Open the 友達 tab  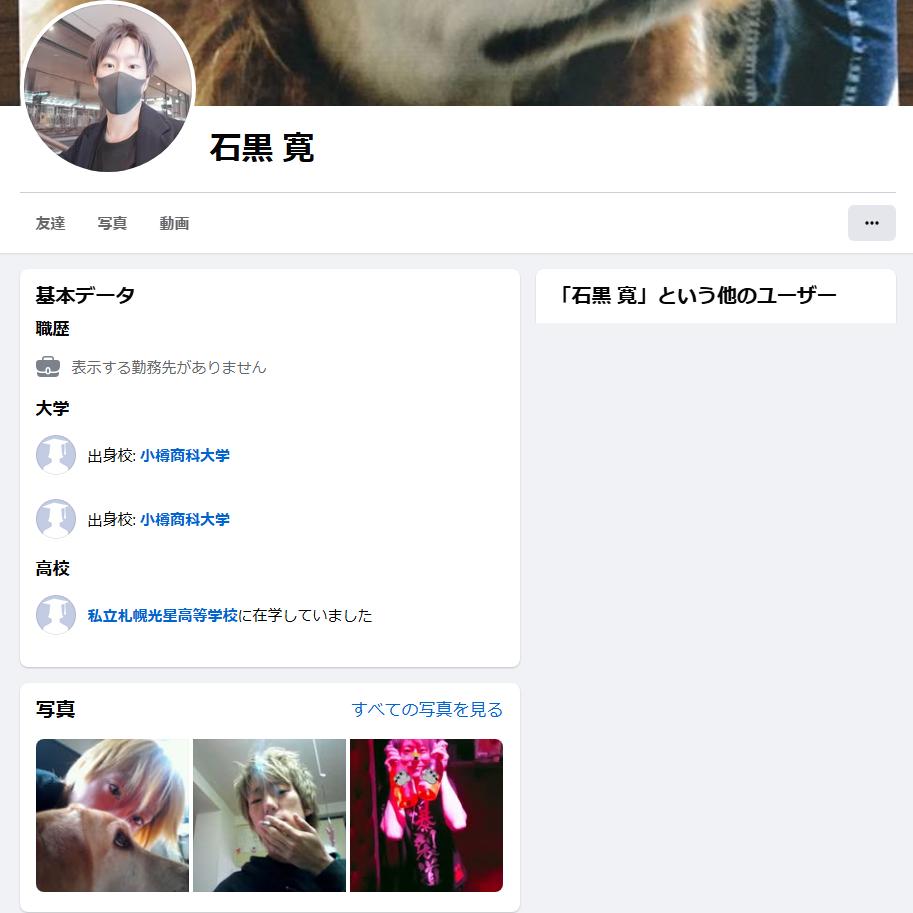coord(50,223)
